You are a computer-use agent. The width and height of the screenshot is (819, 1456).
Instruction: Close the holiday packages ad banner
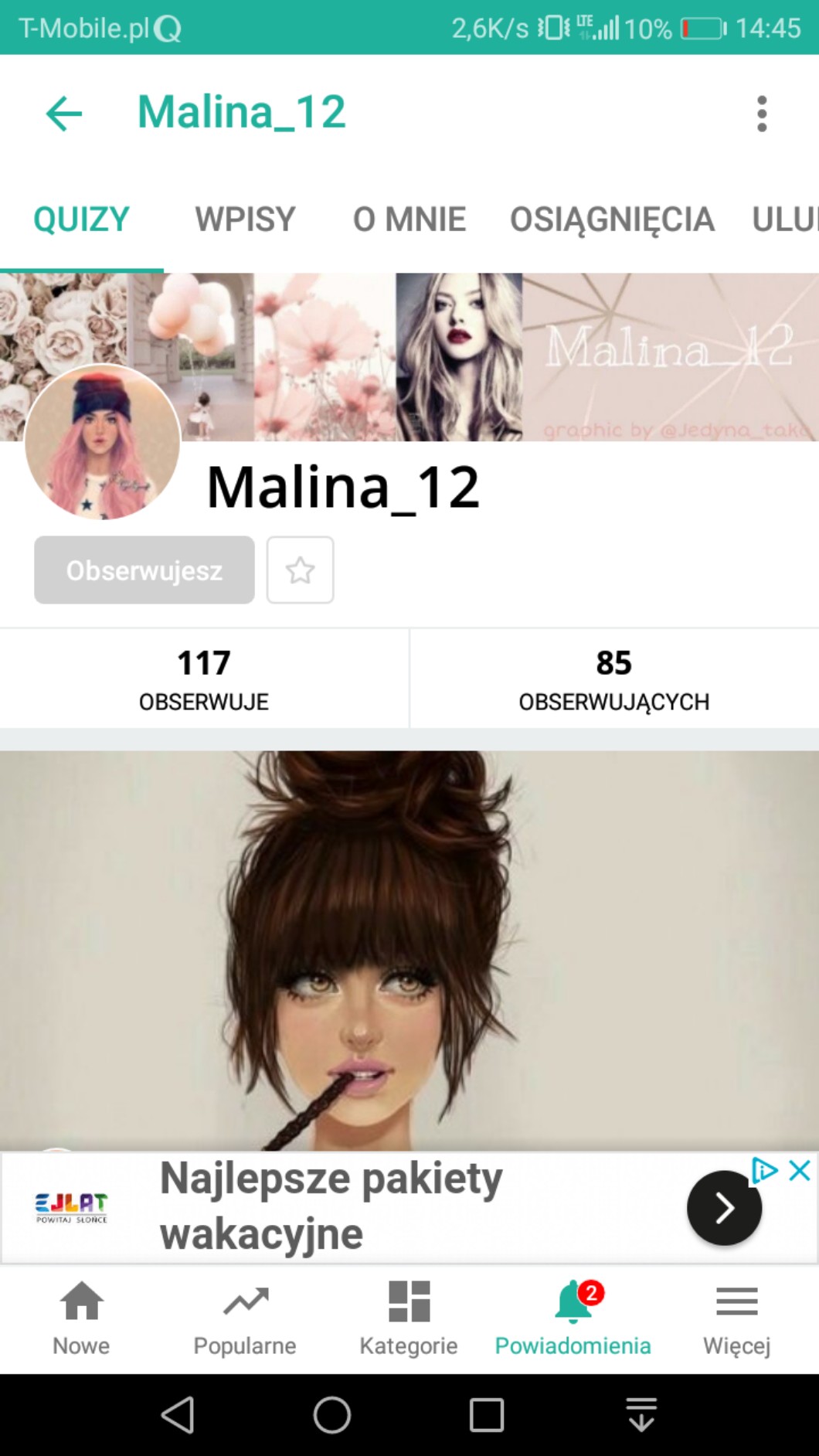[x=800, y=1170]
